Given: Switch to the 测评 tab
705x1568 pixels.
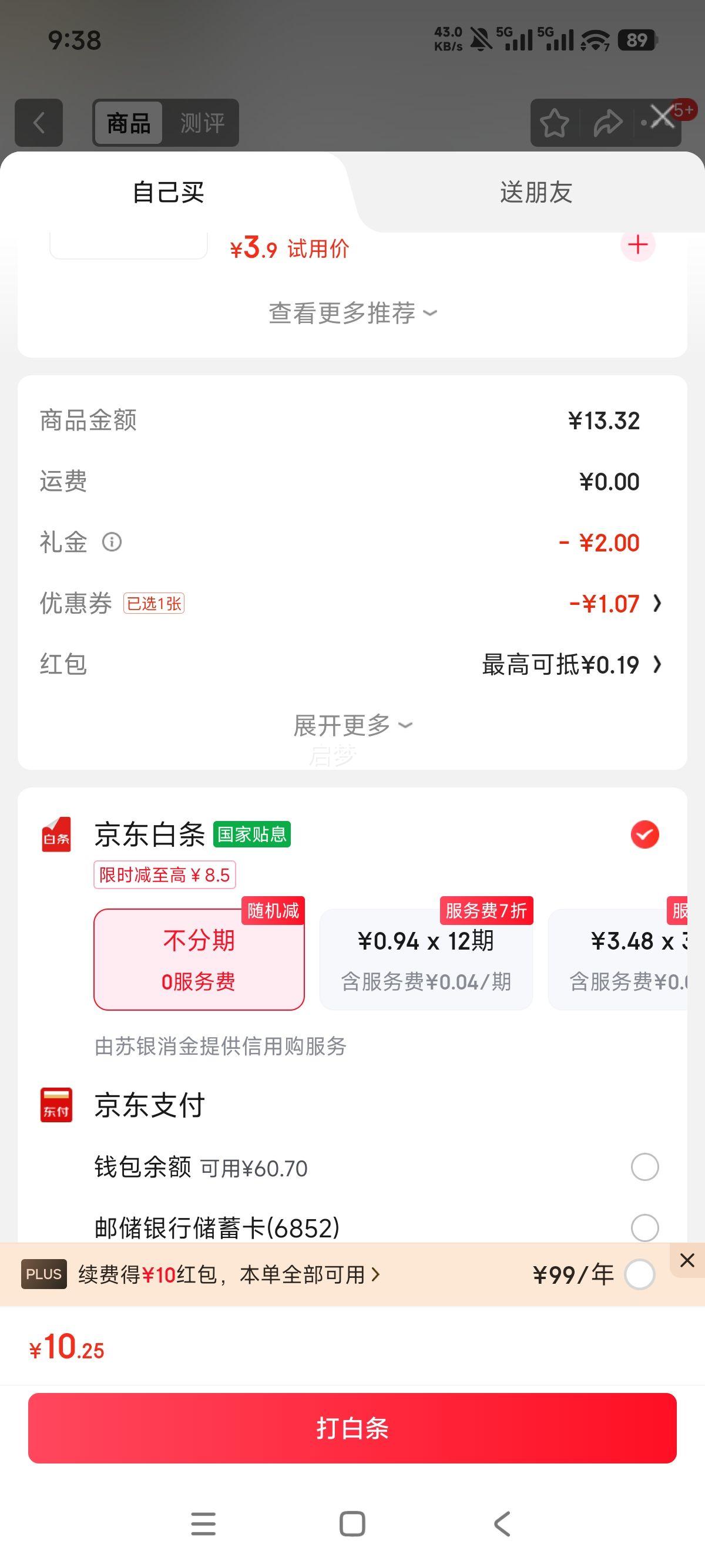Looking at the screenshot, I should [x=203, y=123].
